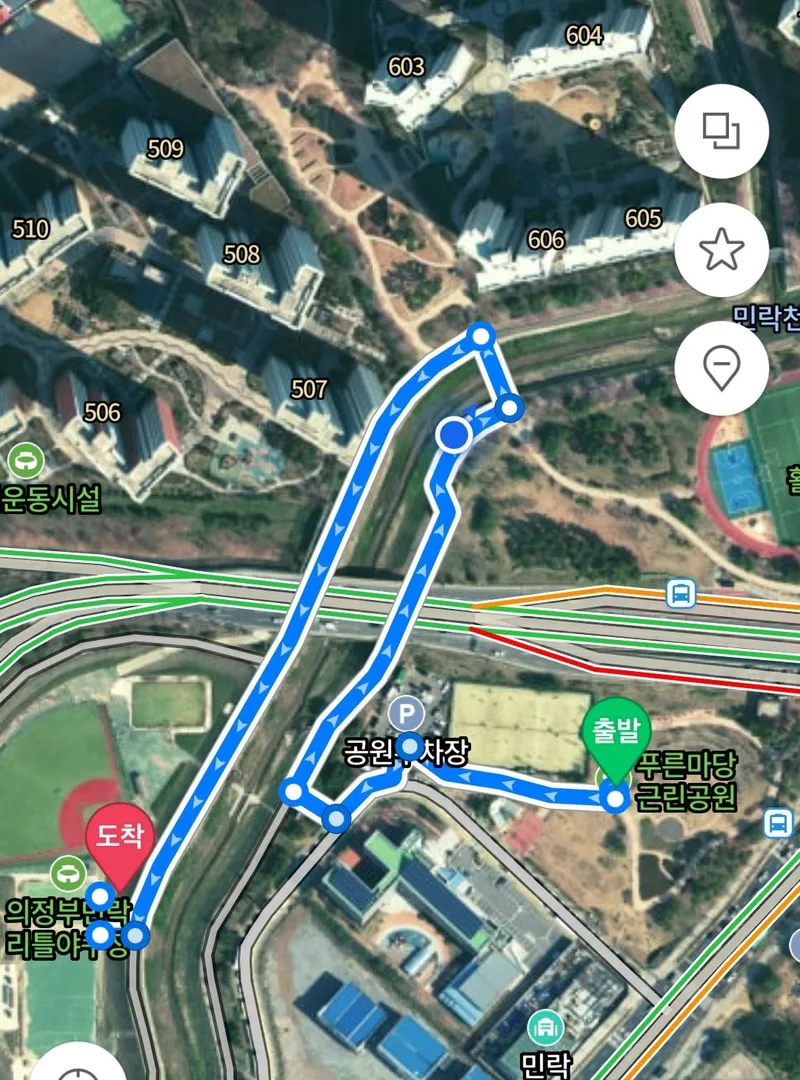Open favorites with the star button

(721, 250)
